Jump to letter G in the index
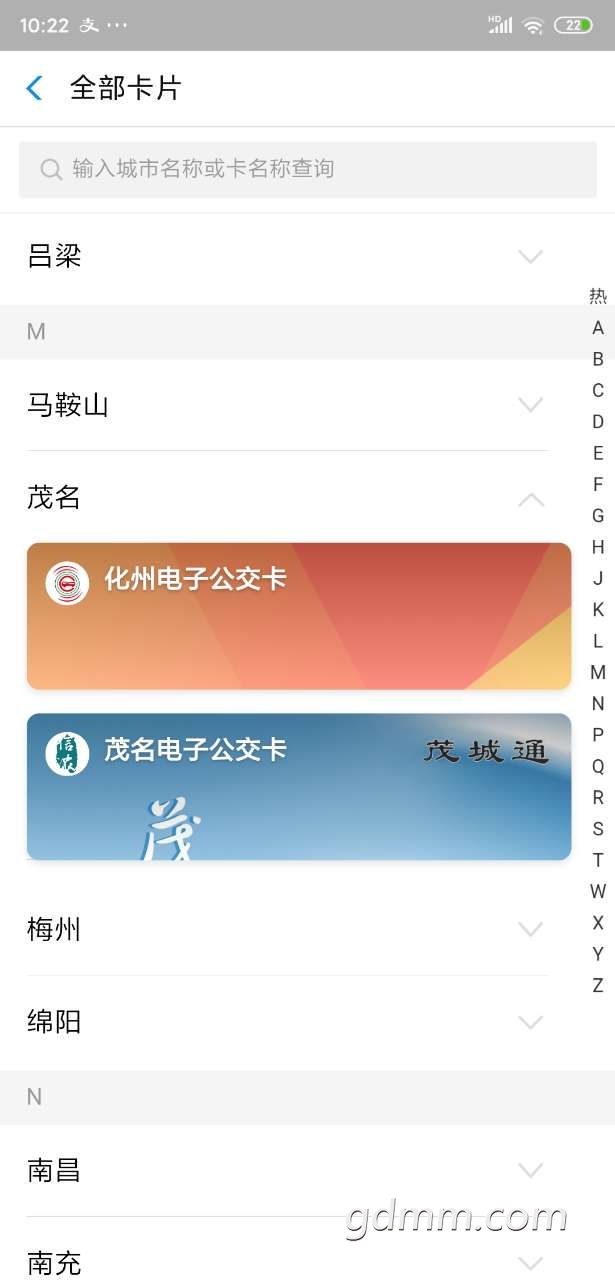Screen dimensions: 615x1280 coord(597,515)
